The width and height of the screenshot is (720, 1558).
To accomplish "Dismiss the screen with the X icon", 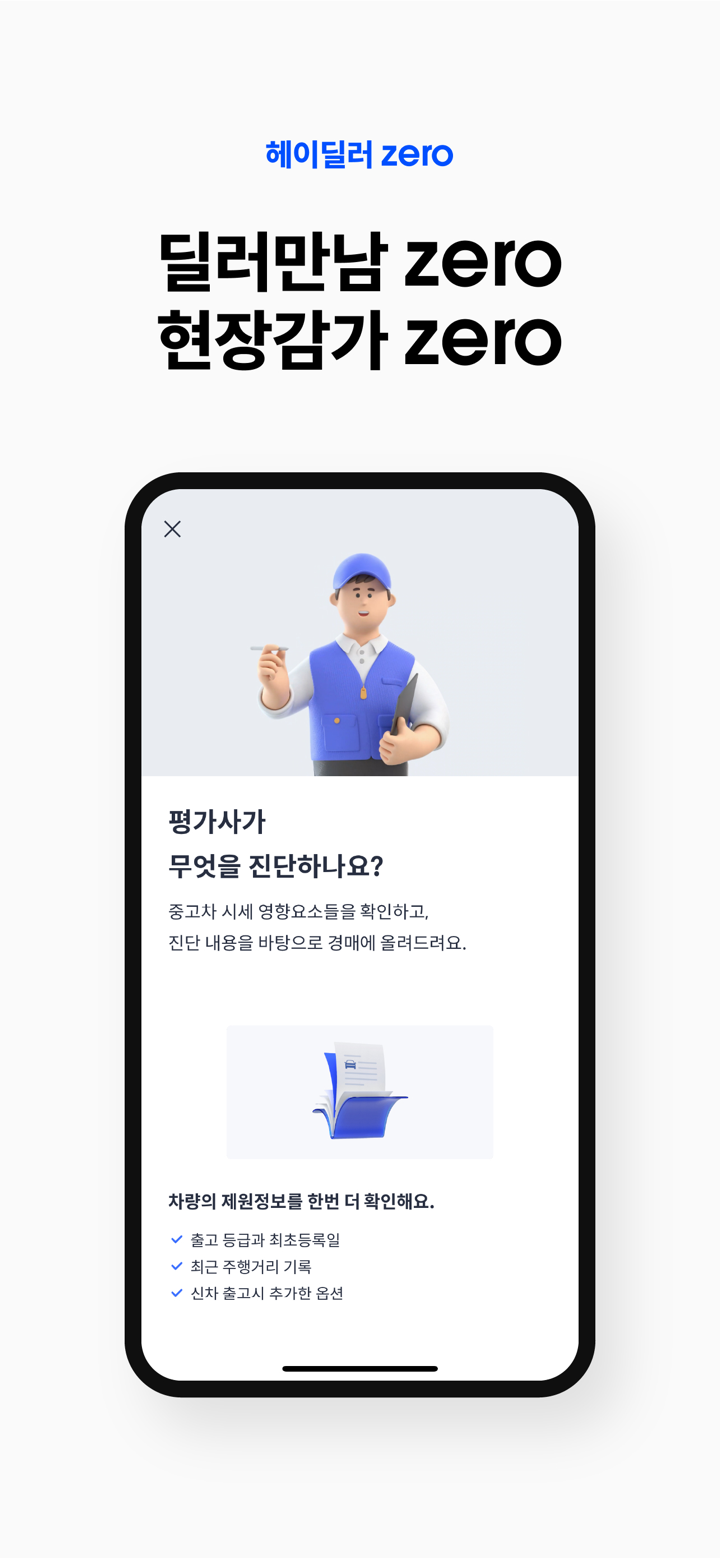I will point(172,529).
